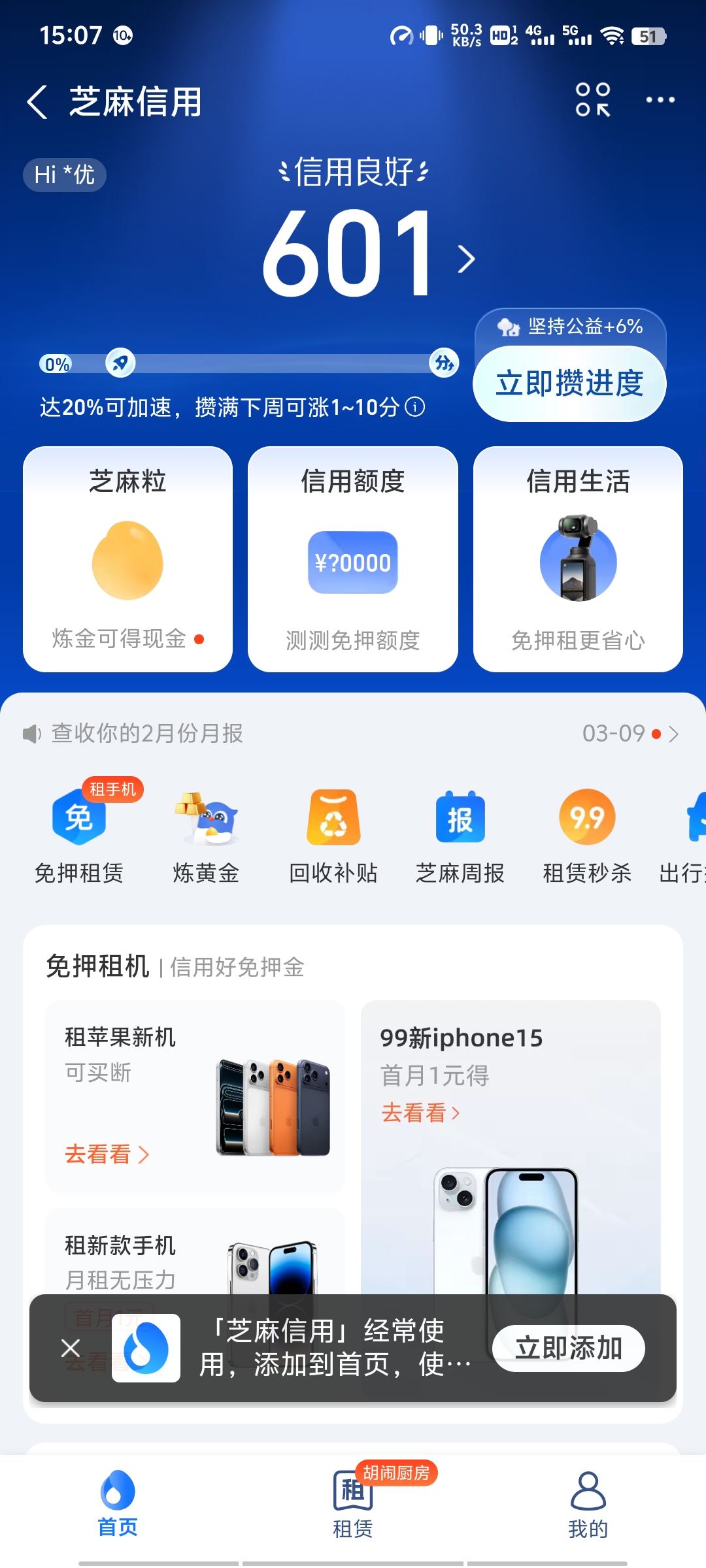Open the 99新iphone15 card
The image size is (706, 1568).
point(511,1111)
